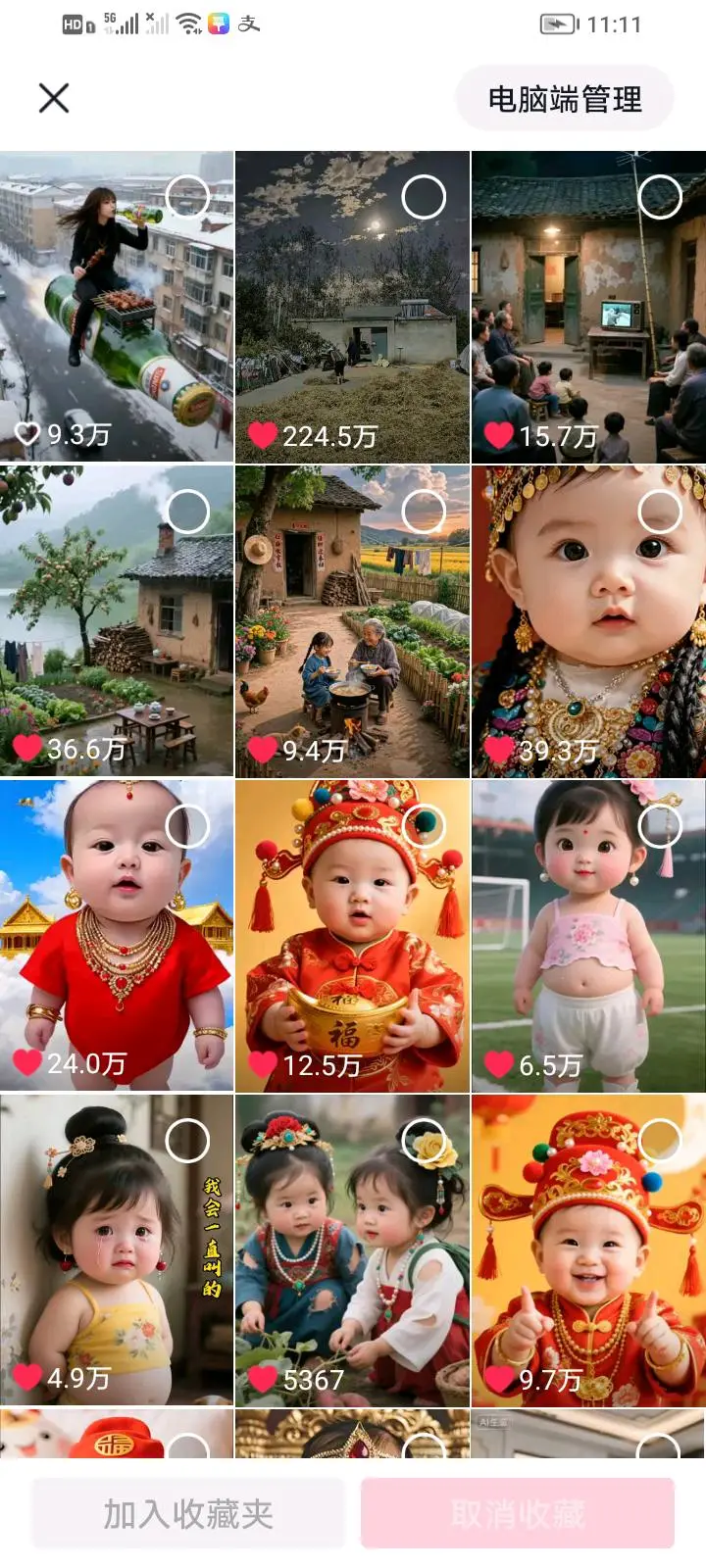Screen dimensions: 706x1568
Task: Close the favorites selection screen
Action: click(54, 98)
